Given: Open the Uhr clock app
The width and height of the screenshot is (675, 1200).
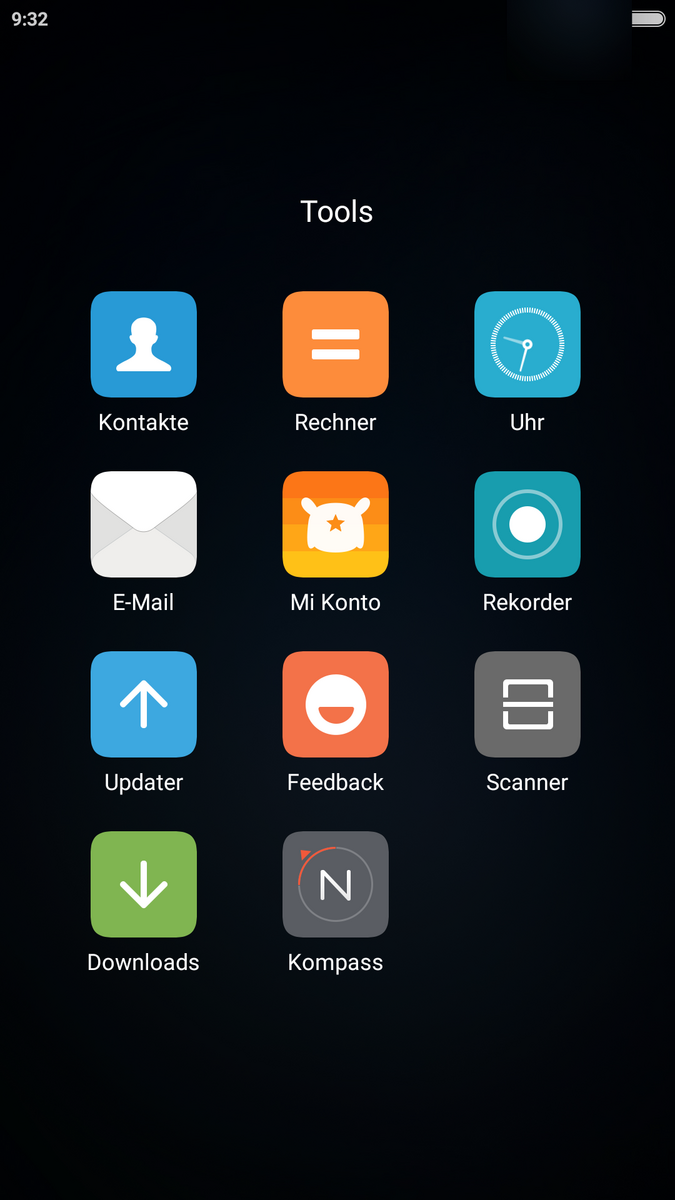Looking at the screenshot, I should click(x=527, y=345).
